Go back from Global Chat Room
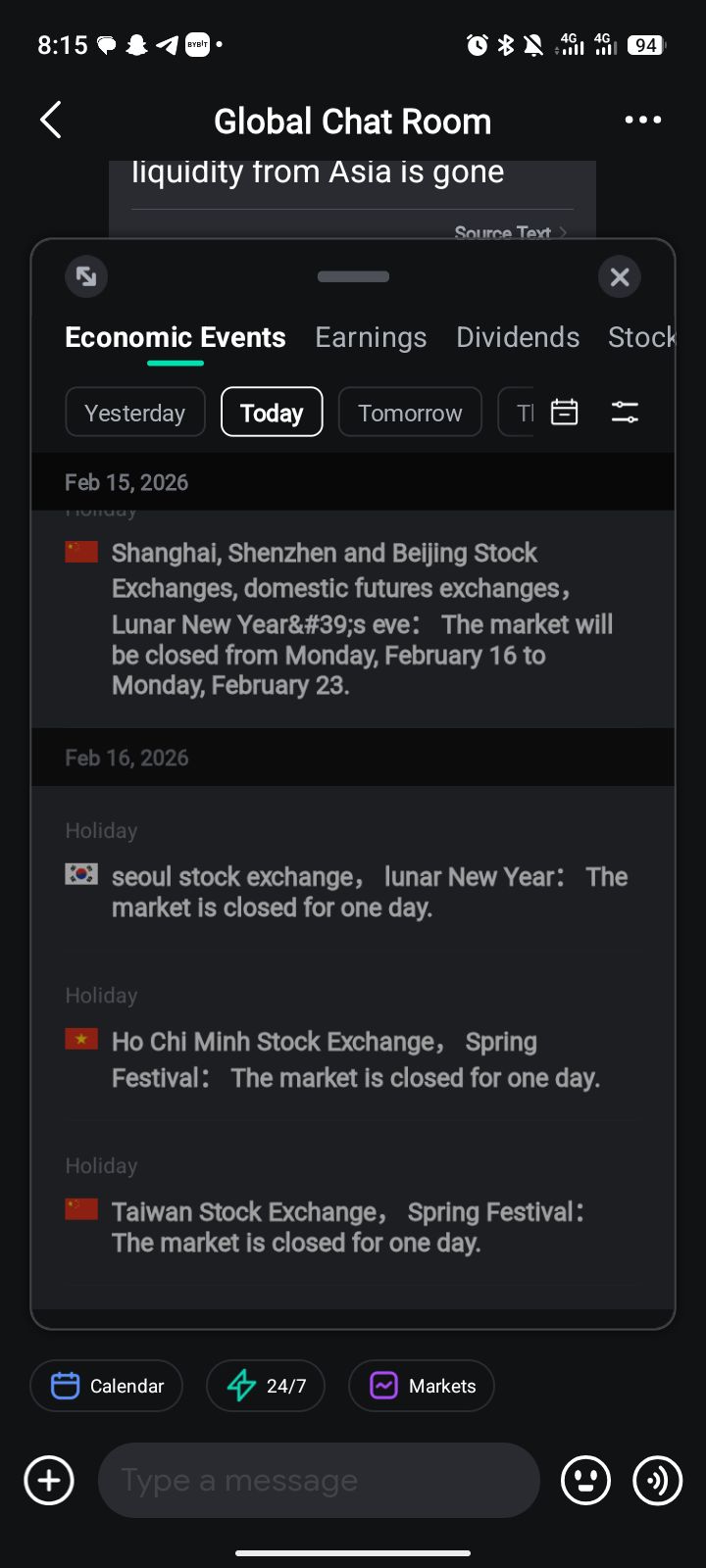706x1568 pixels. (51, 121)
